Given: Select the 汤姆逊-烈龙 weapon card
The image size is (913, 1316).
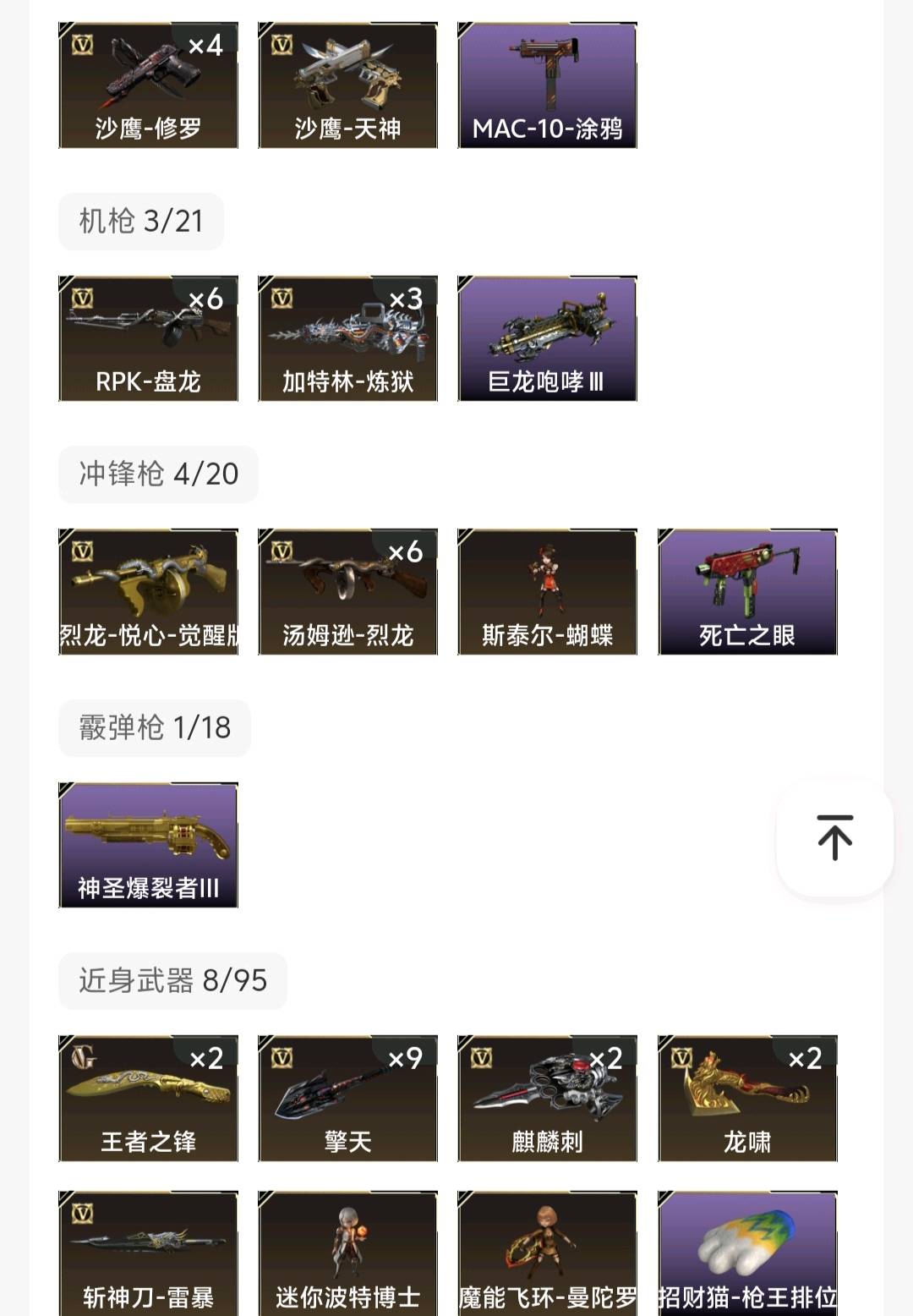Looking at the screenshot, I should point(347,592).
